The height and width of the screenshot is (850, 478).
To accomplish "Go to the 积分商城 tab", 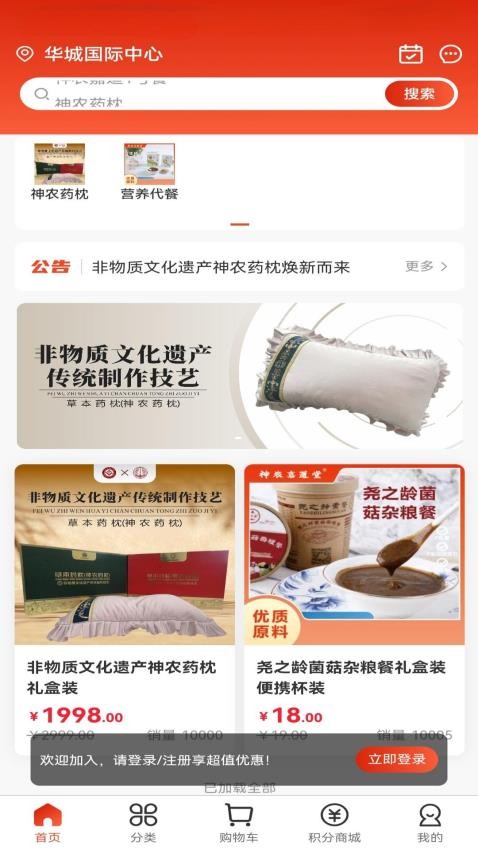I will coord(334,822).
